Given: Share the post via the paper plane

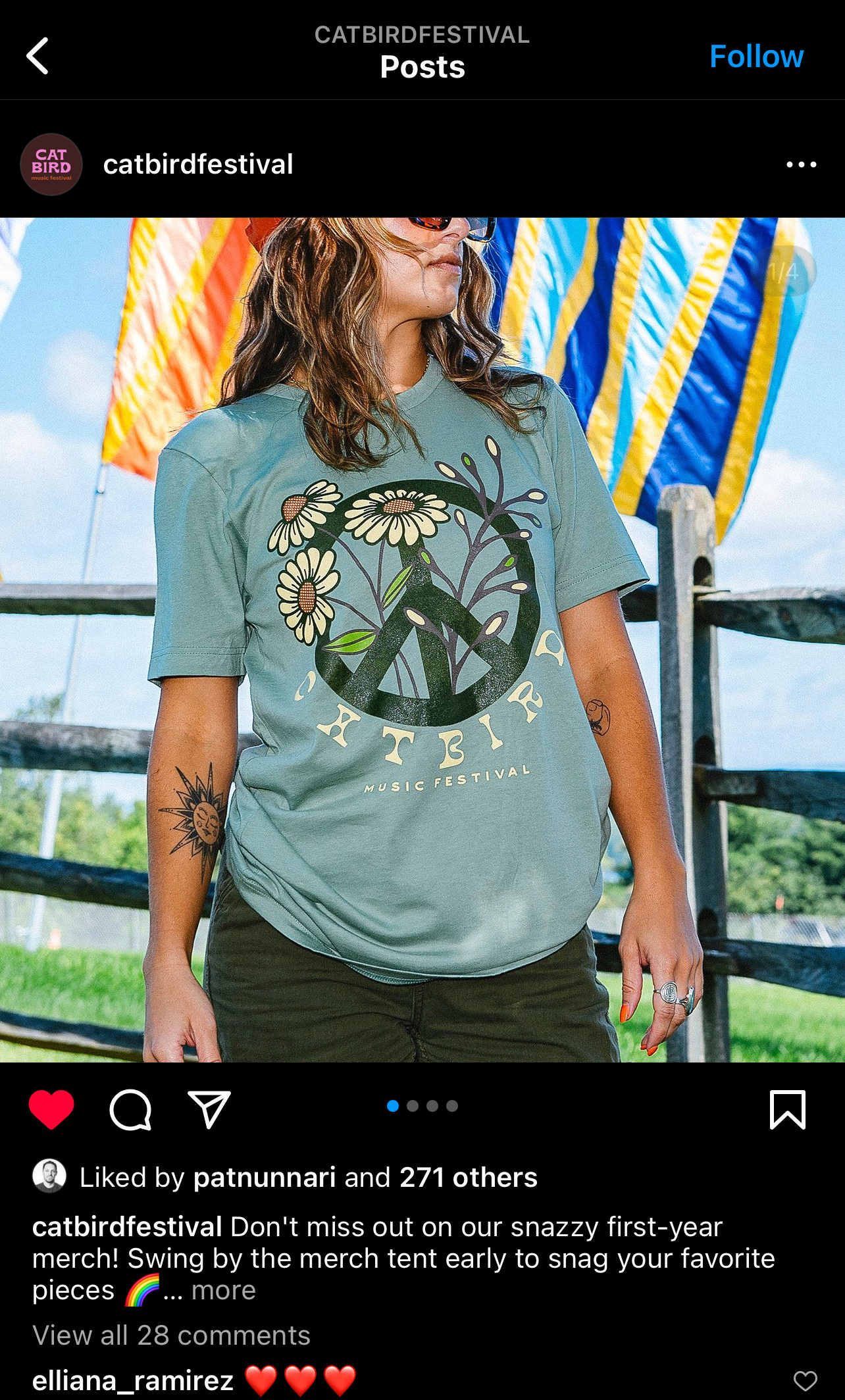Looking at the screenshot, I should tap(209, 1109).
